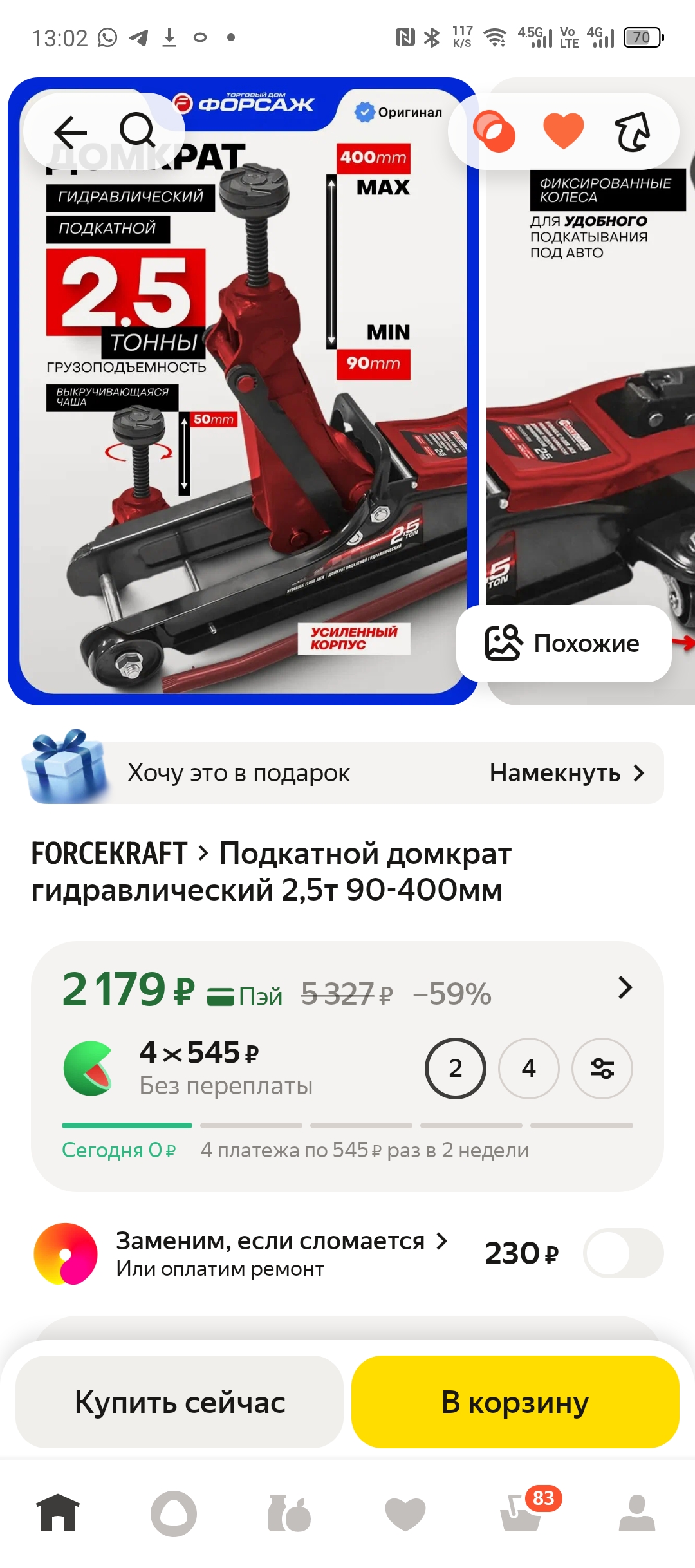Open the Похожие similar items button
This screenshot has width=695, height=1568.
(x=564, y=643)
